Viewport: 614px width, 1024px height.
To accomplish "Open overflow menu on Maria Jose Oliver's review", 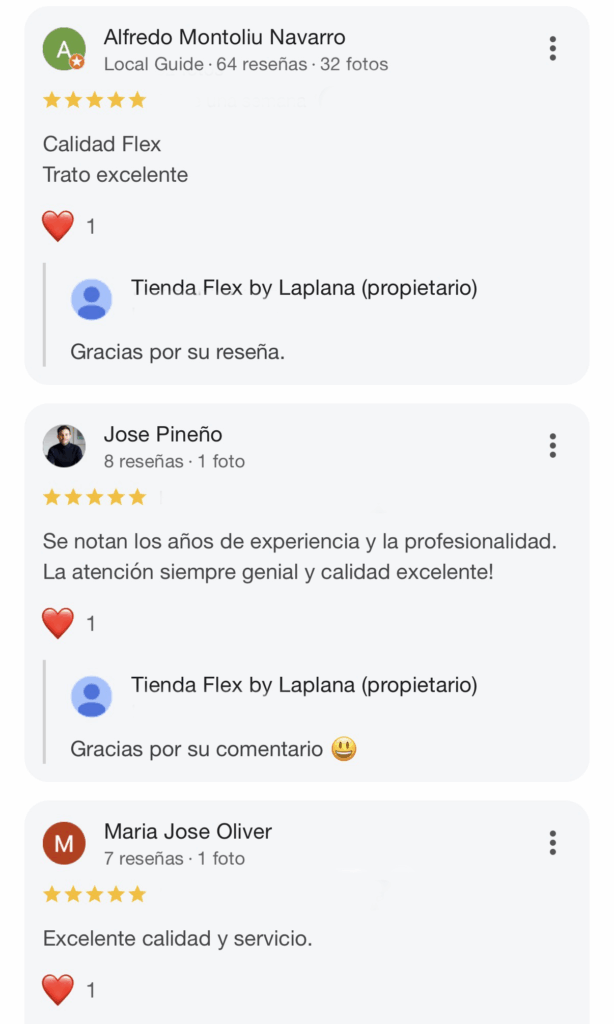I will [552, 843].
